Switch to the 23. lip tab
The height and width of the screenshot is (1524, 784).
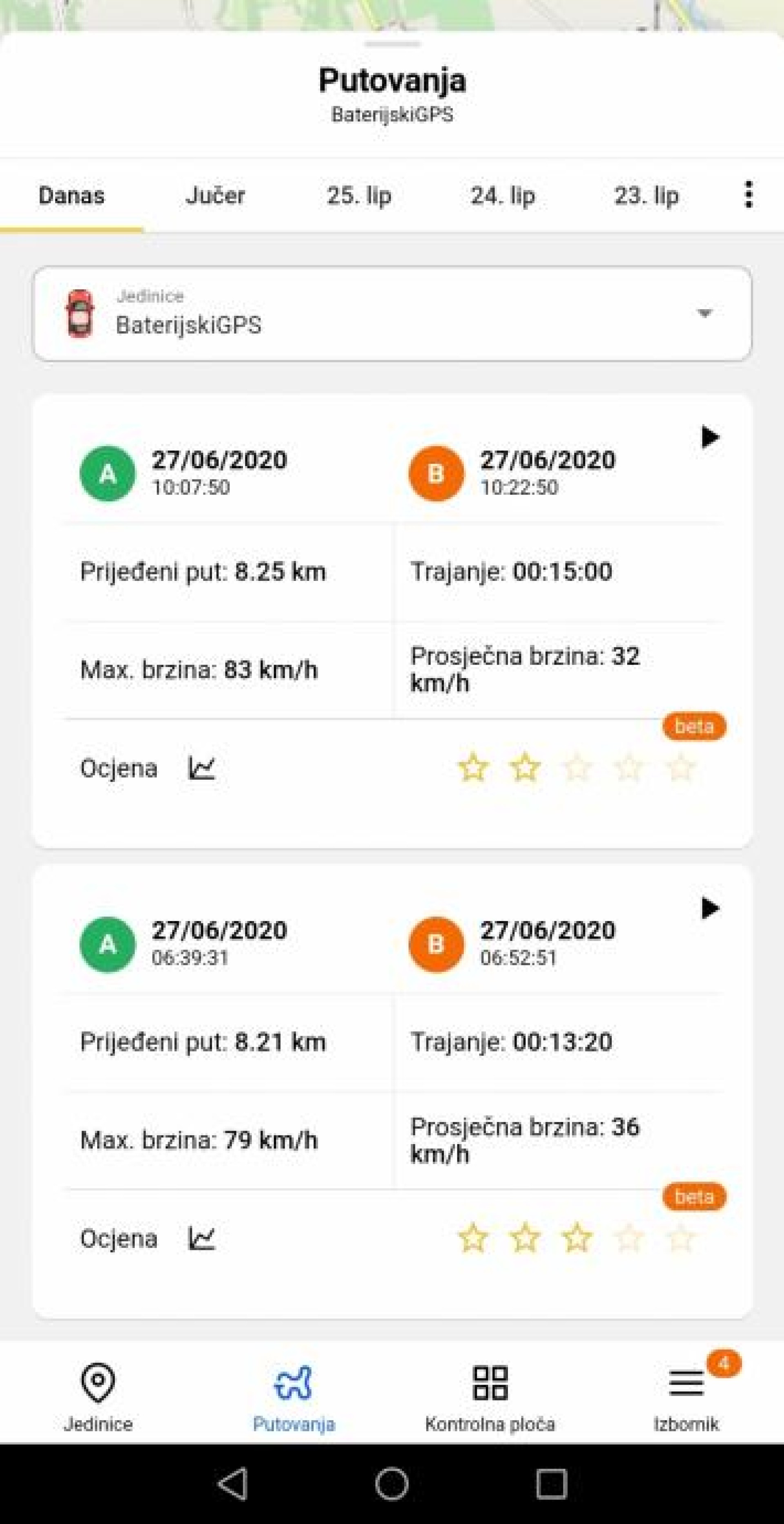(x=646, y=195)
